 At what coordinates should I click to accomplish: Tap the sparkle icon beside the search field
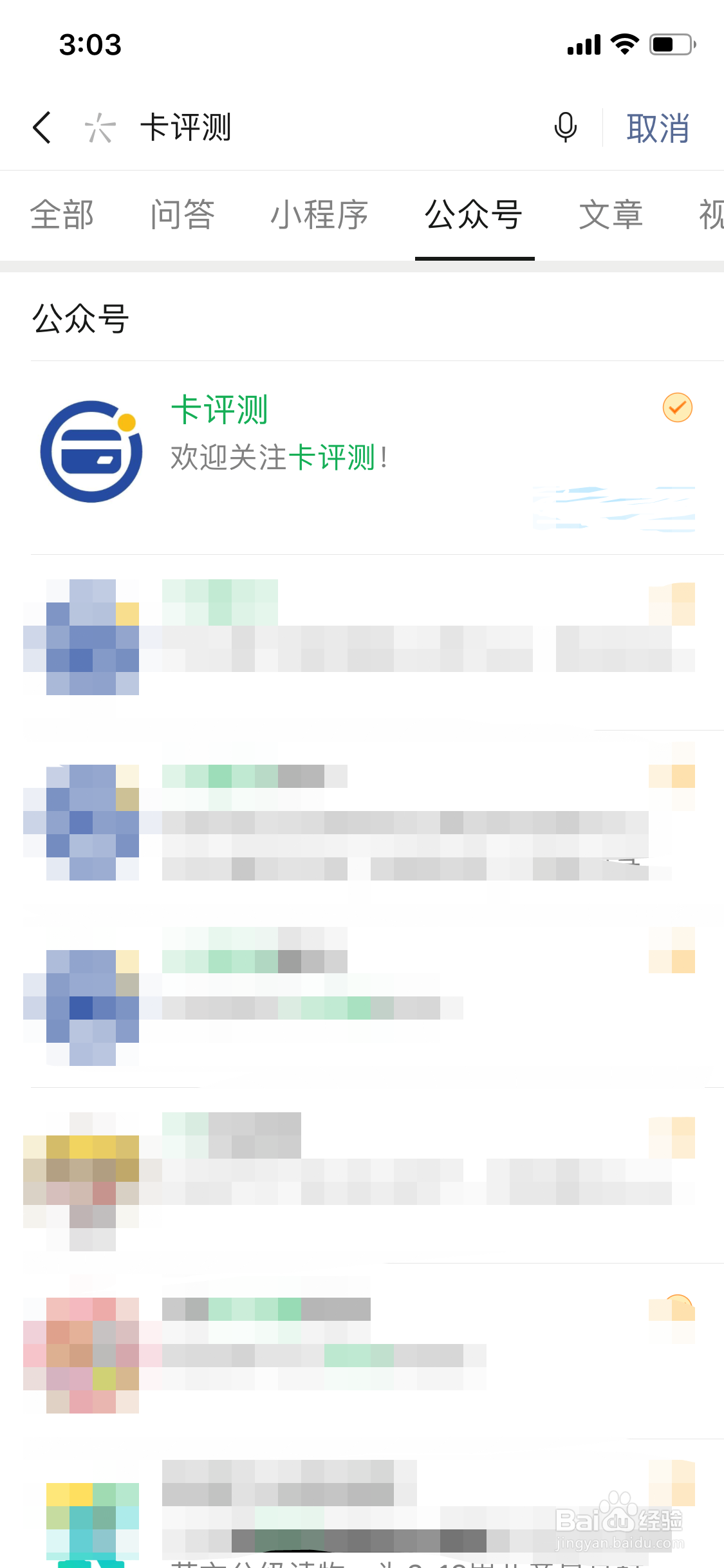point(100,127)
